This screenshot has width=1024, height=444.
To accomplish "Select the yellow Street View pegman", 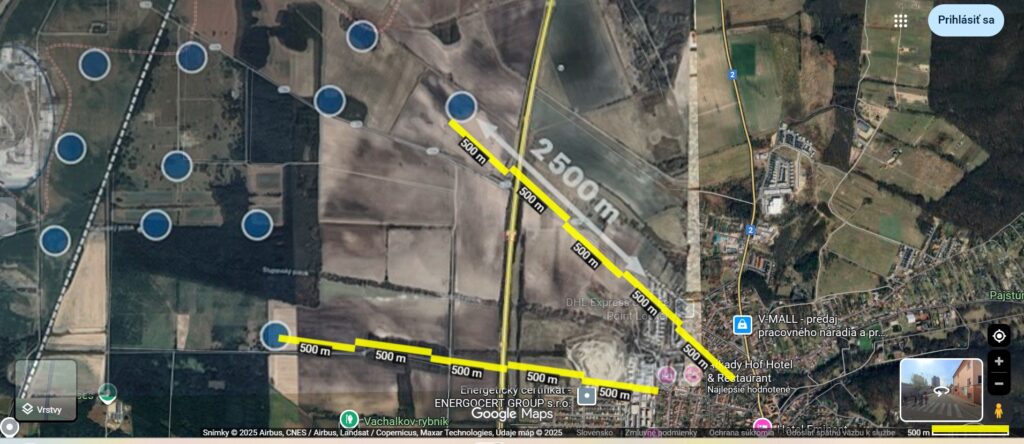I will 998,410.
